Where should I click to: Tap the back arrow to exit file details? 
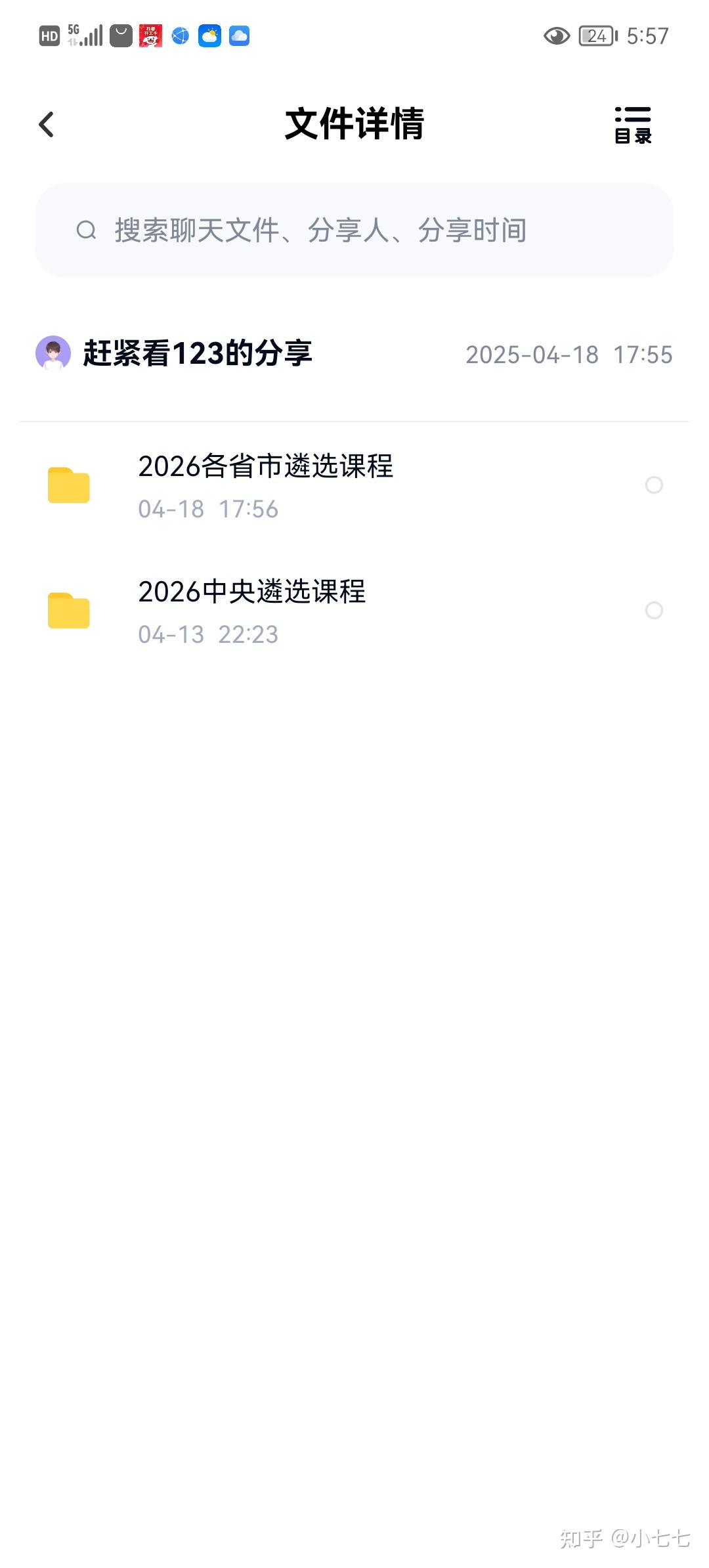pyautogui.click(x=46, y=123)
